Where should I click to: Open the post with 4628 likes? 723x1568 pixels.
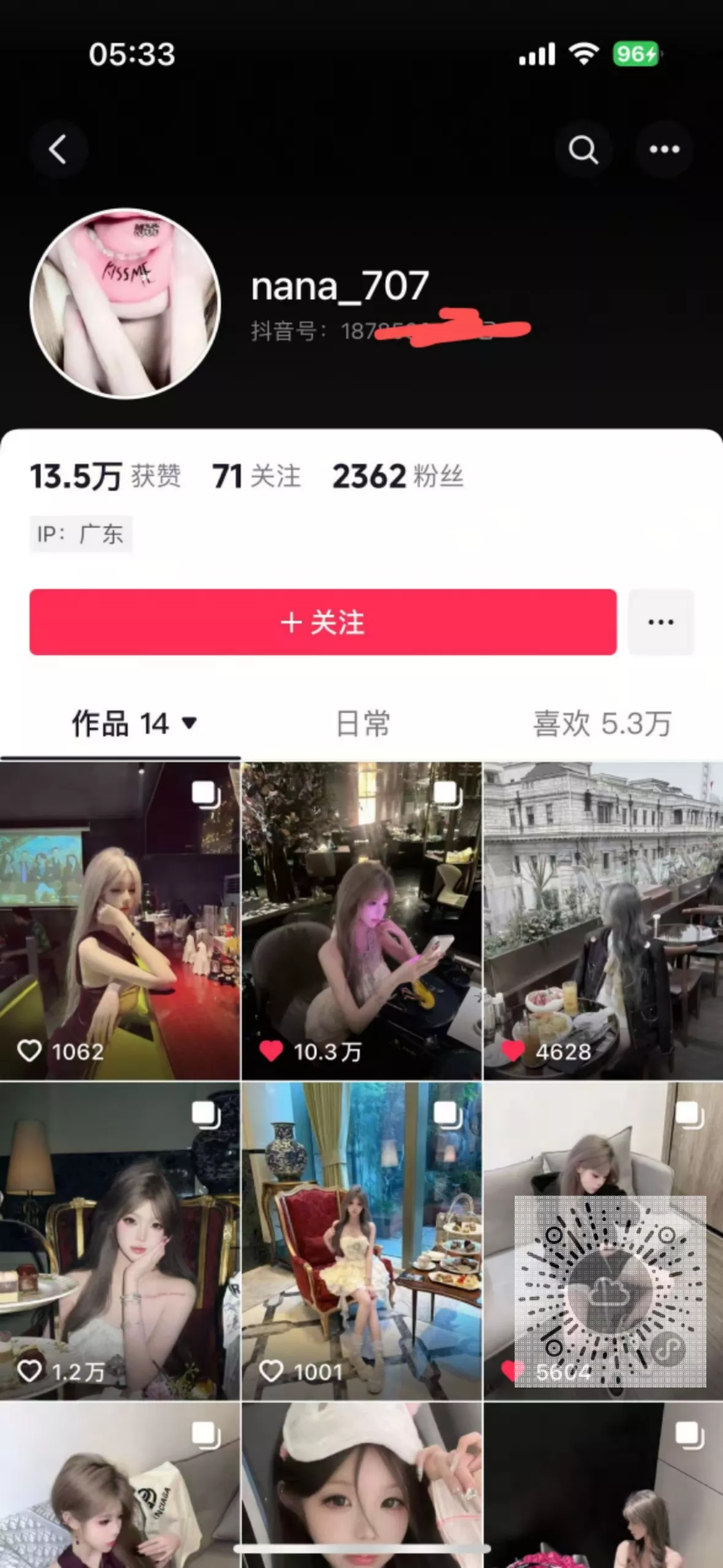coord(603,921)
